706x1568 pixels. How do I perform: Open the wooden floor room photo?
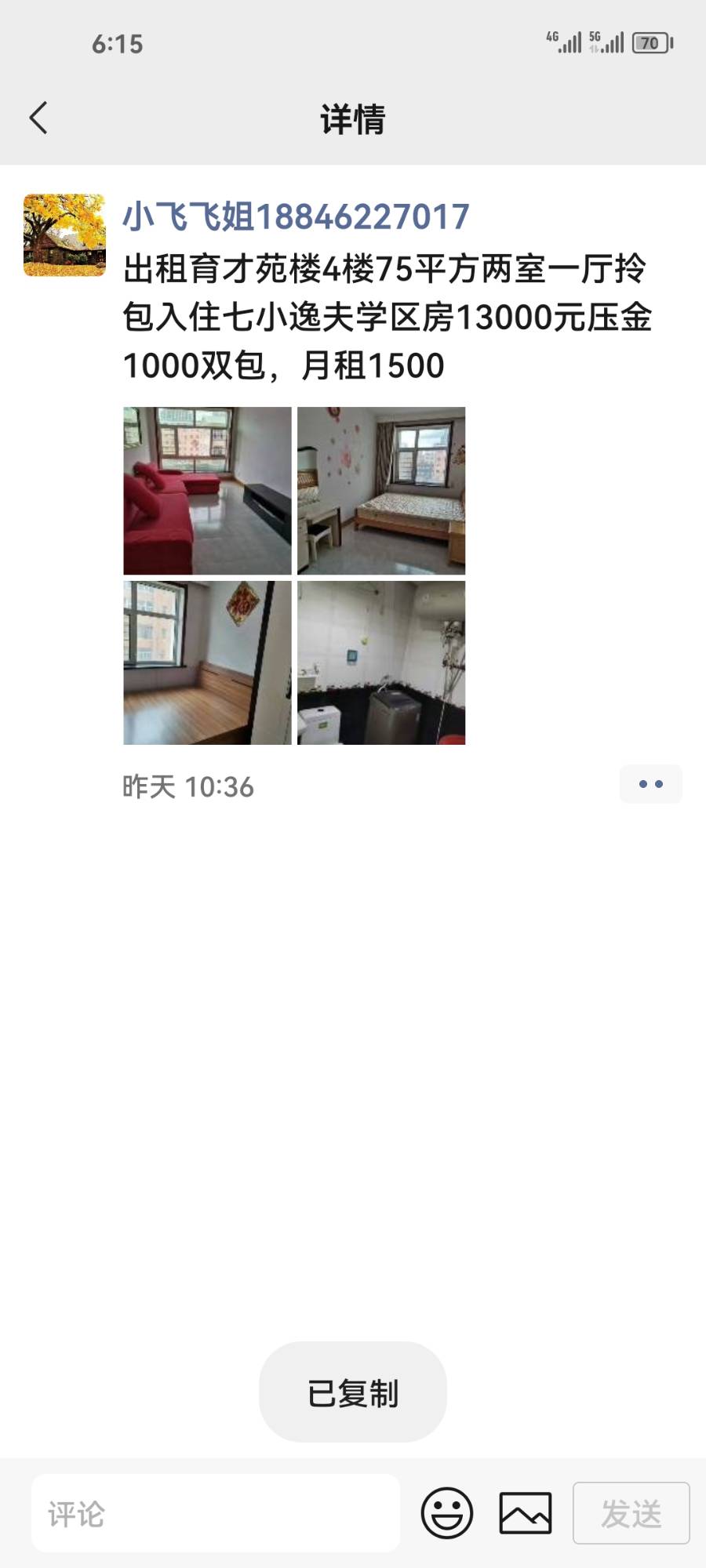(x=207, y=662)
